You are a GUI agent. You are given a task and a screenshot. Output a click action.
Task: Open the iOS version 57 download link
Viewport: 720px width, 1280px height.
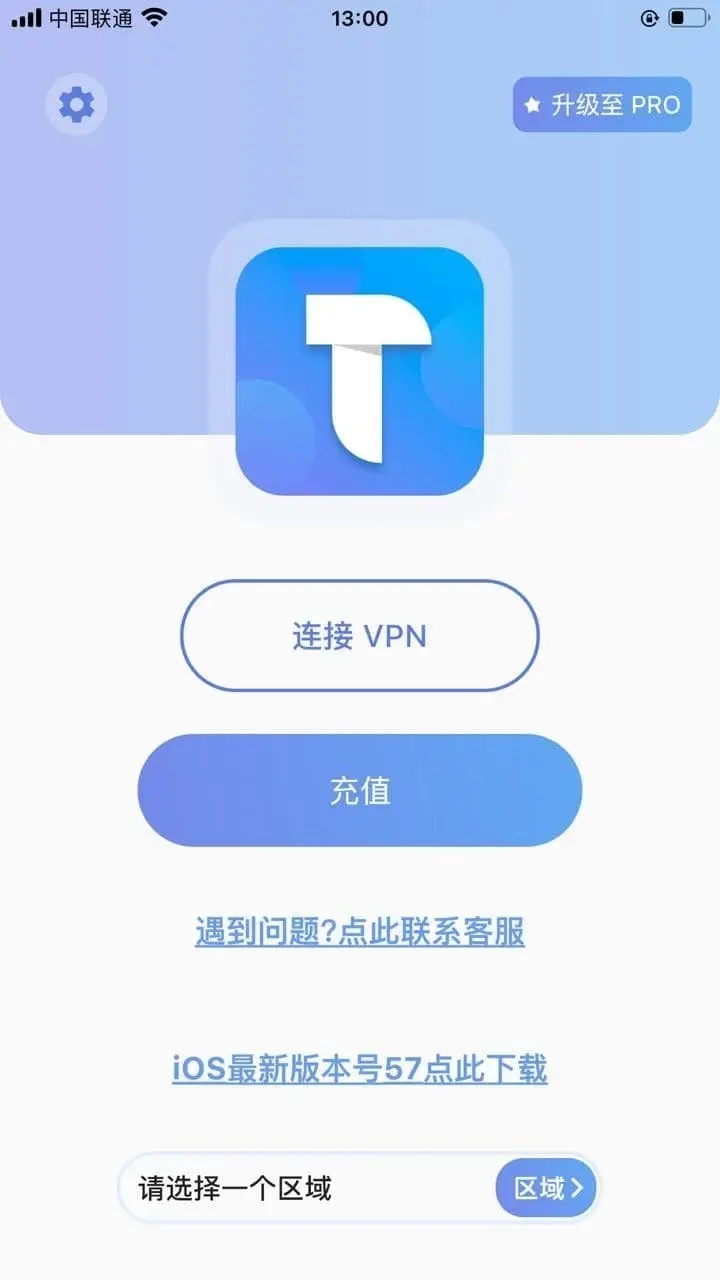pyautogui.click(x=360, y=1069)
